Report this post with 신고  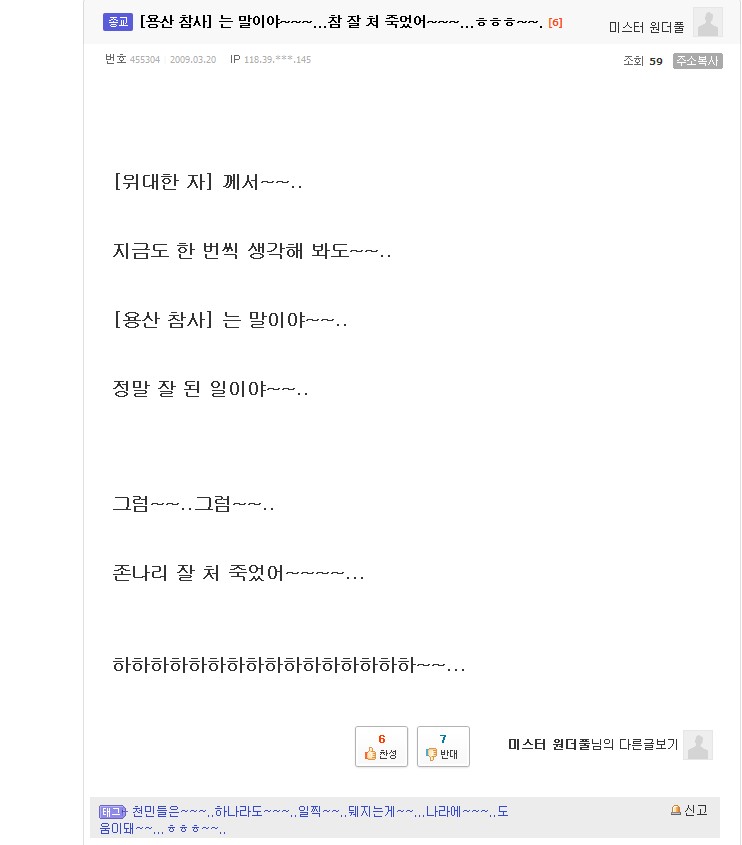(689, 810)
